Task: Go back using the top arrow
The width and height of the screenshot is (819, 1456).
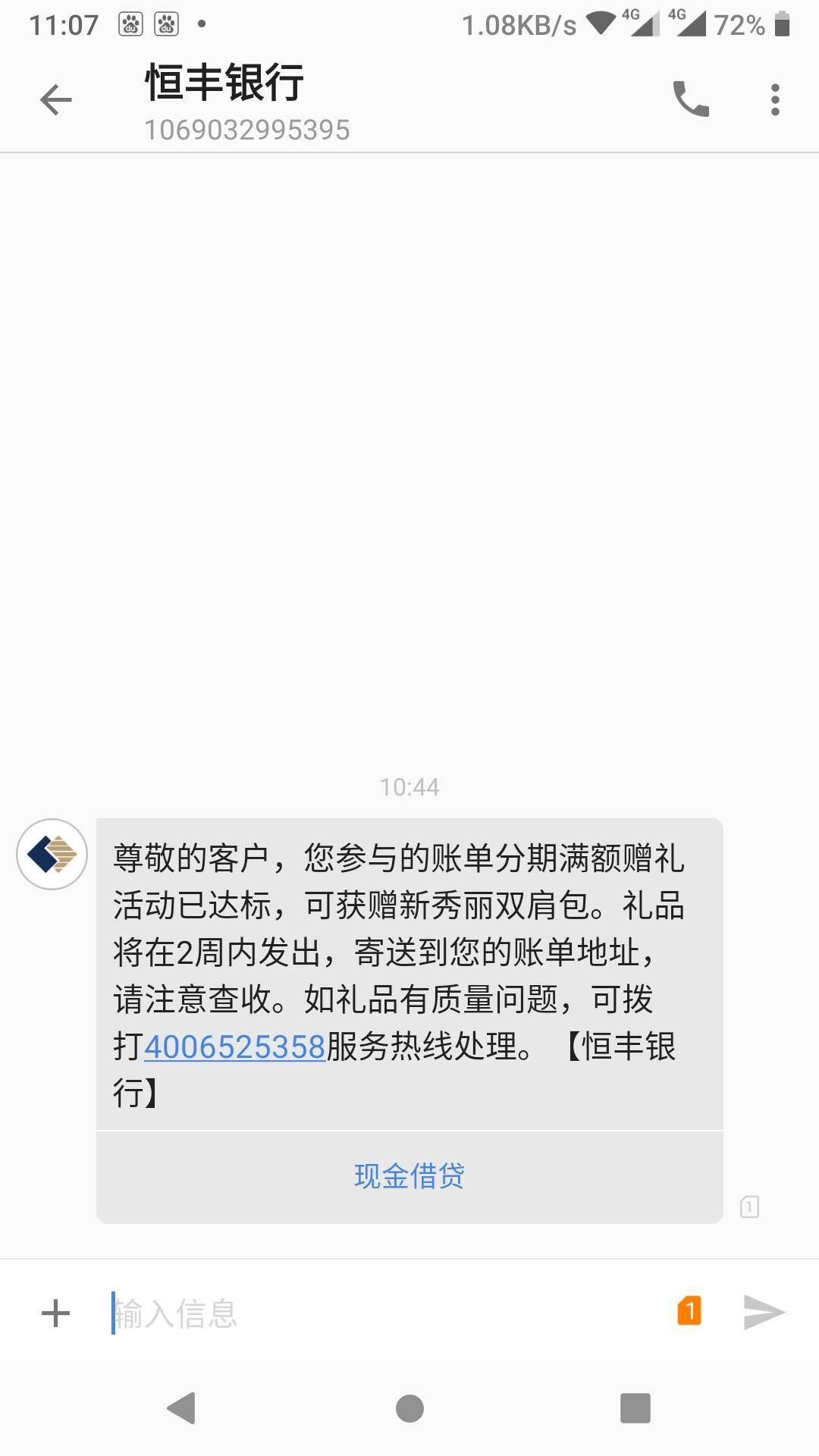Action: (55, 99)
